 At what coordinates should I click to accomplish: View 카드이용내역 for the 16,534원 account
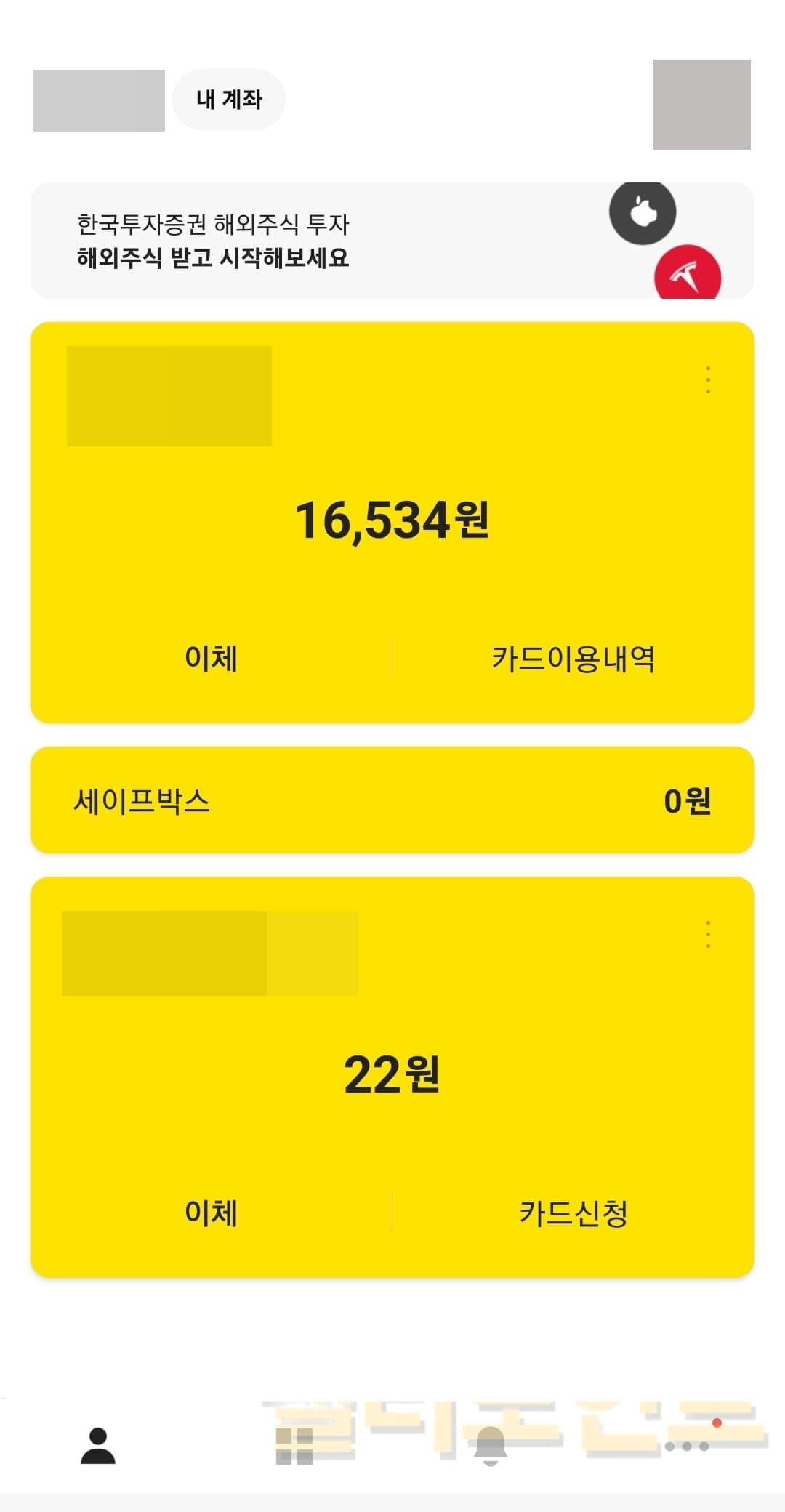pyautogui.click(x=573, y=659)
